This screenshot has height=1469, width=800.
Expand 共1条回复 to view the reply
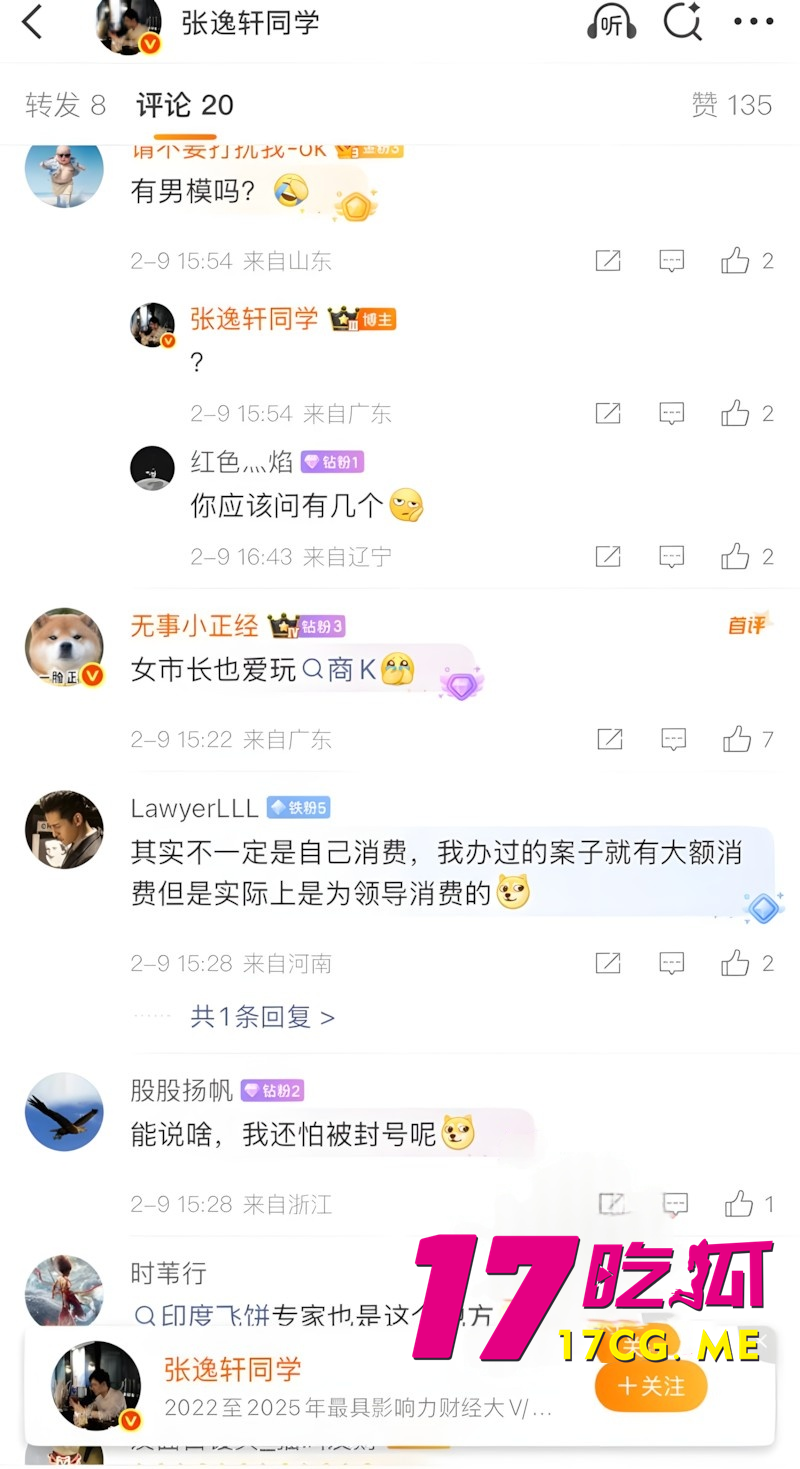pyautogui.click(x=263, y=1016)
